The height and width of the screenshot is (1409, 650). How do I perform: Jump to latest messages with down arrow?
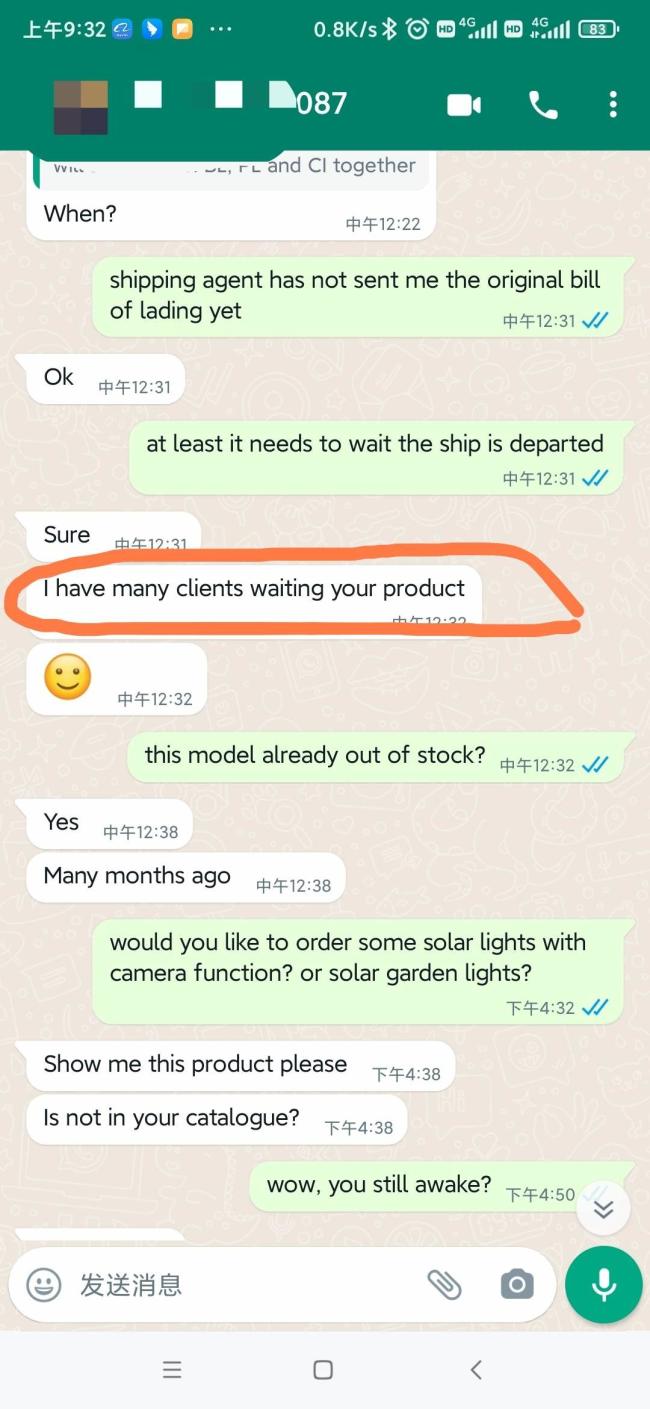tap(602, 1209)
